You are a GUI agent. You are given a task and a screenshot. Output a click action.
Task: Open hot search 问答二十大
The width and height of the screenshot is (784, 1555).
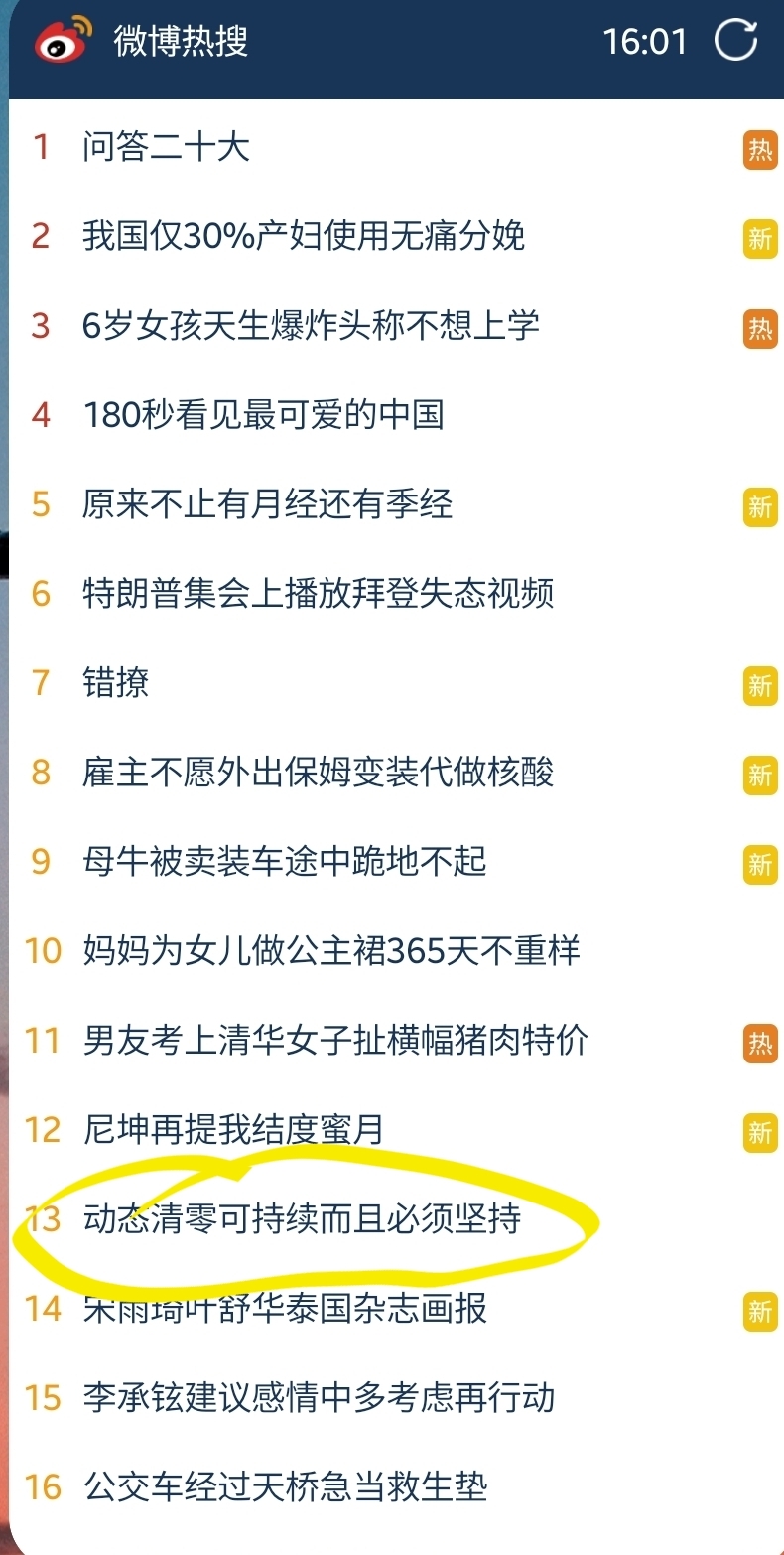pos(166,147)
